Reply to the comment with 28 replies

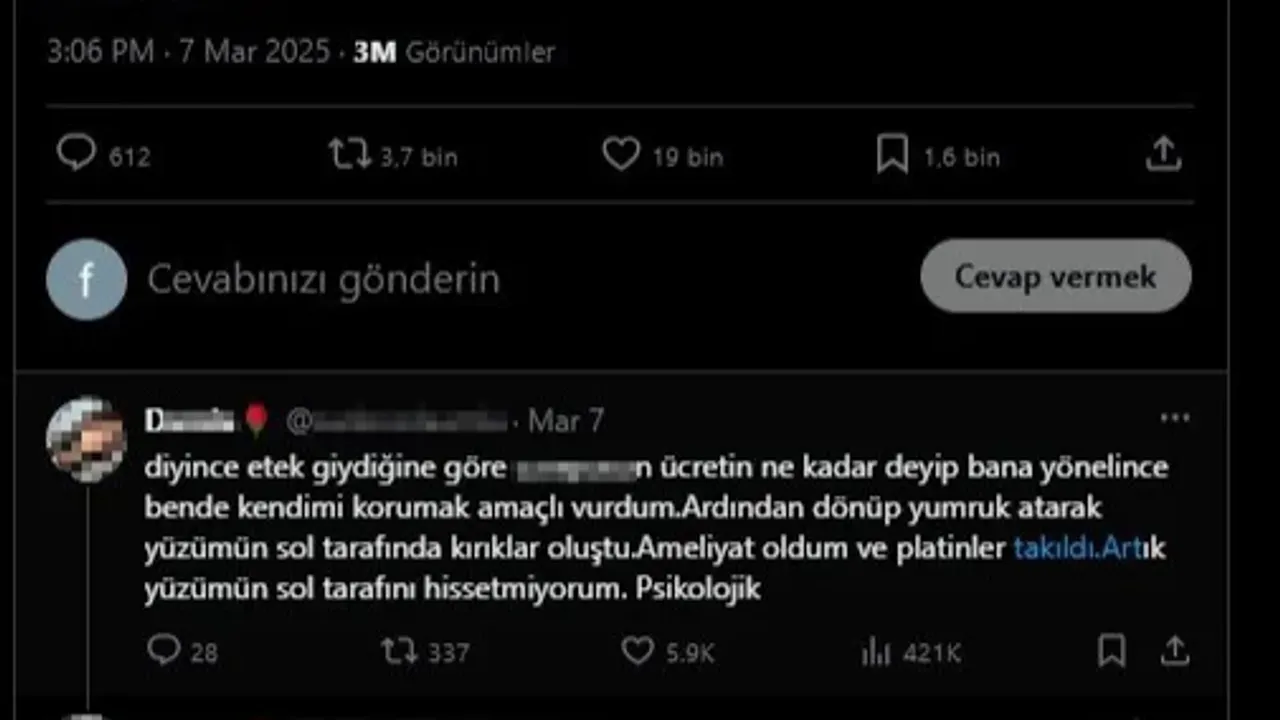pos(164,651)
